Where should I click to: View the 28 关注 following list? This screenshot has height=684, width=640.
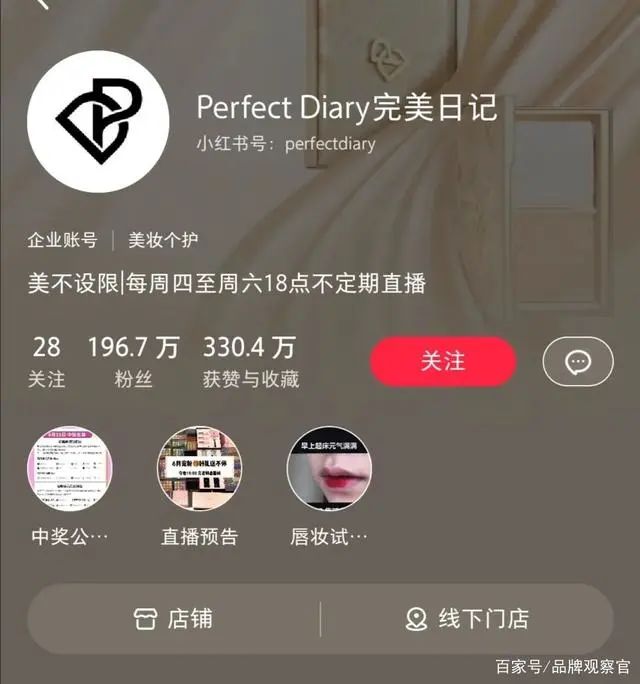point(46,362)
